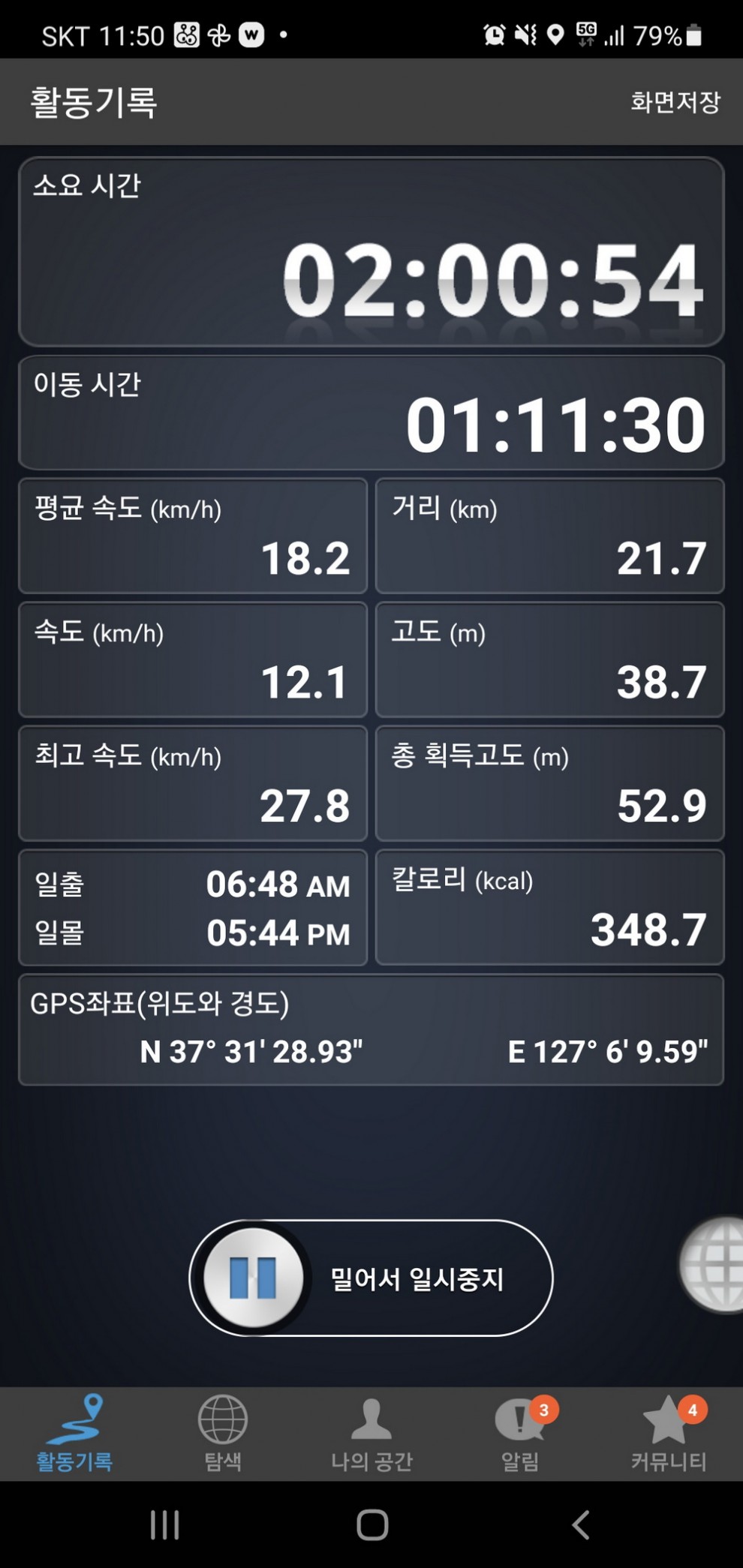The image size is (743, 1568).
Task: Switch to the 탐색 tab
Action: coord(223,1434)
